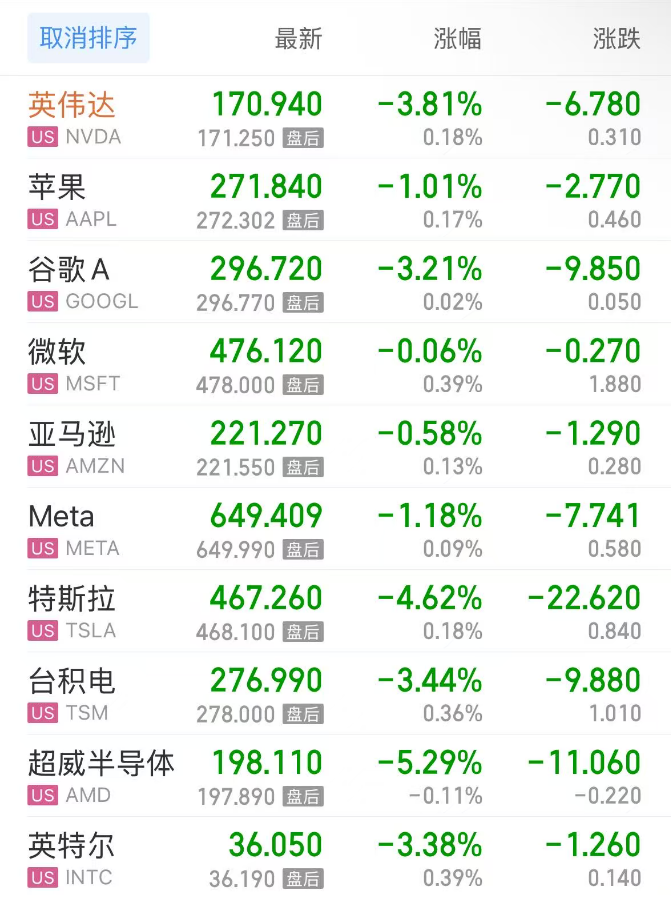View 谷歌A GOOGL stock details
The height and width of the screenshot is (909, 671).
tap(70, 282)
